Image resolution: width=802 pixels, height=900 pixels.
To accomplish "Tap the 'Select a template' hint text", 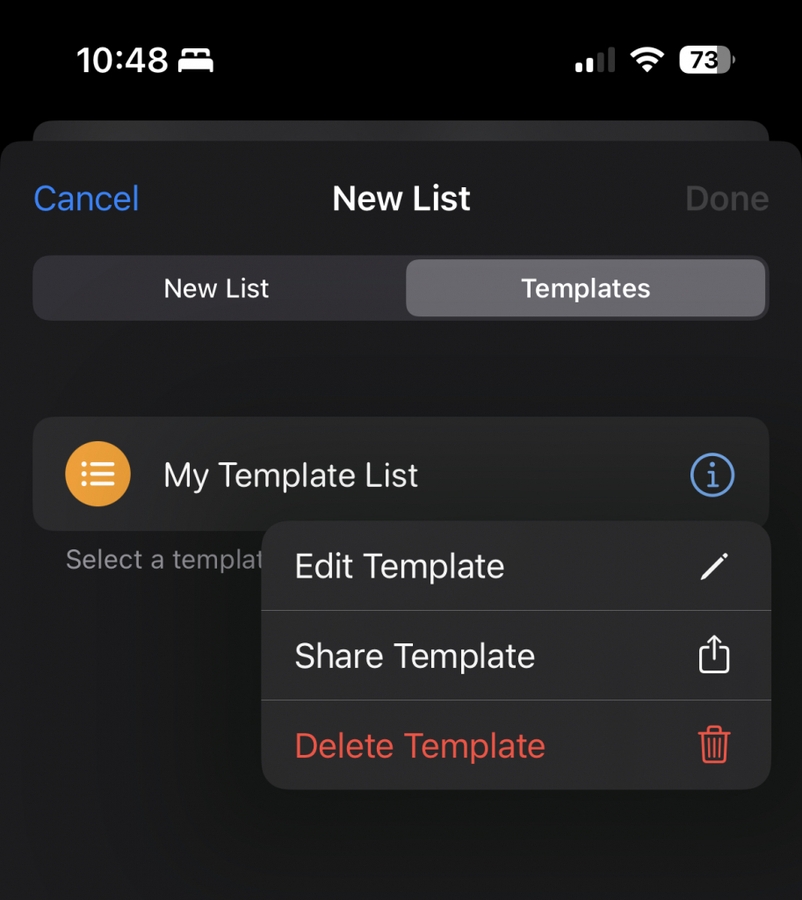I will tap(160, 559).
